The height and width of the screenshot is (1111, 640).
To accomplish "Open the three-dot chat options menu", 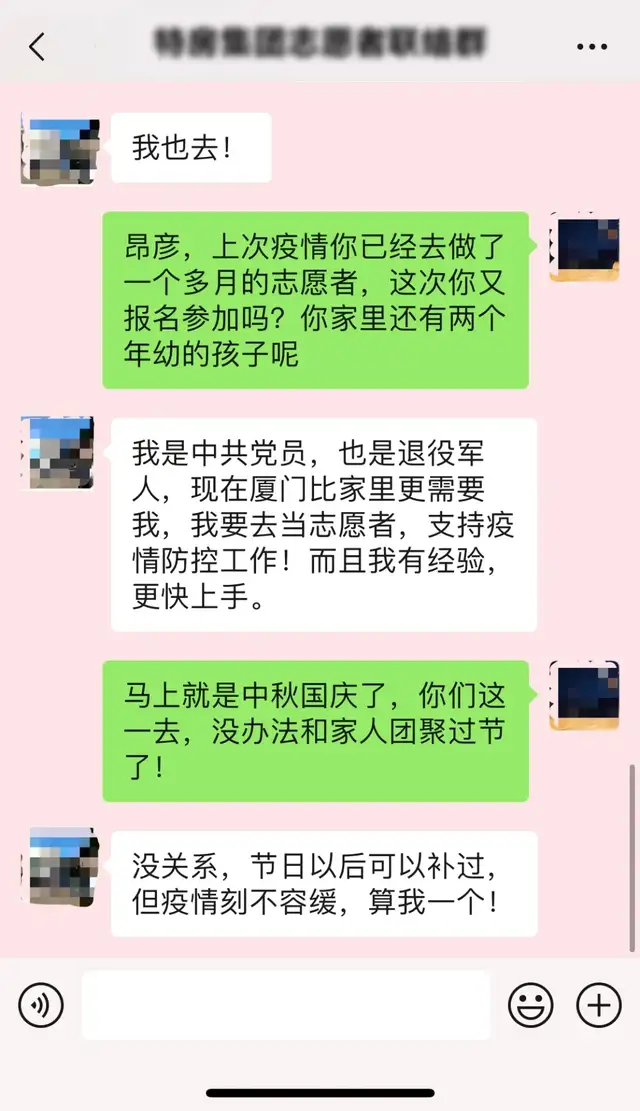I will 592,47.
